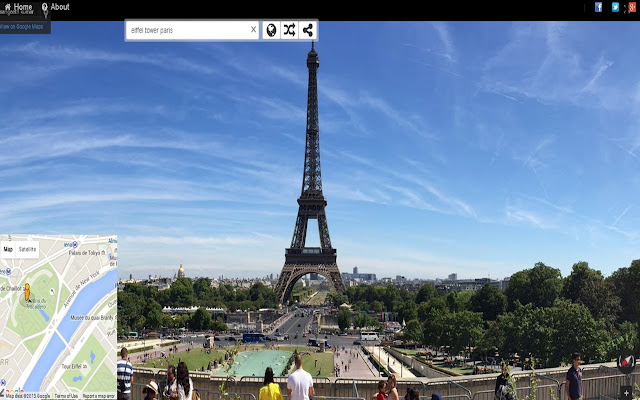Share on Twitter
This screenshot has width=640, height=400.
(x=615, y=7)
